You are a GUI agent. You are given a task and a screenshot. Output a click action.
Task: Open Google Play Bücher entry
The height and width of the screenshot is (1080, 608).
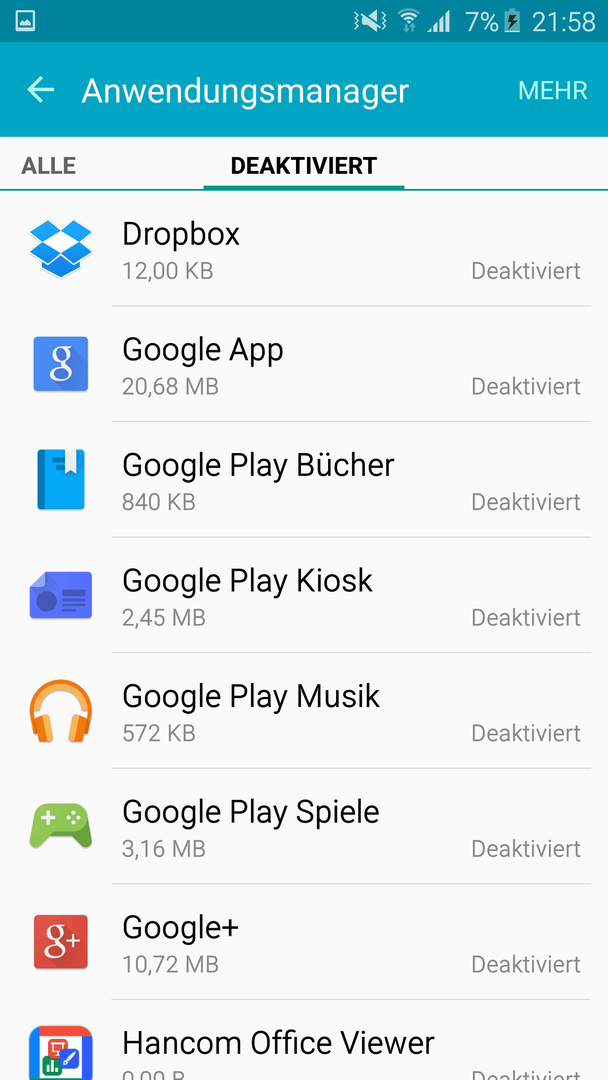click(x=304, y=480)
